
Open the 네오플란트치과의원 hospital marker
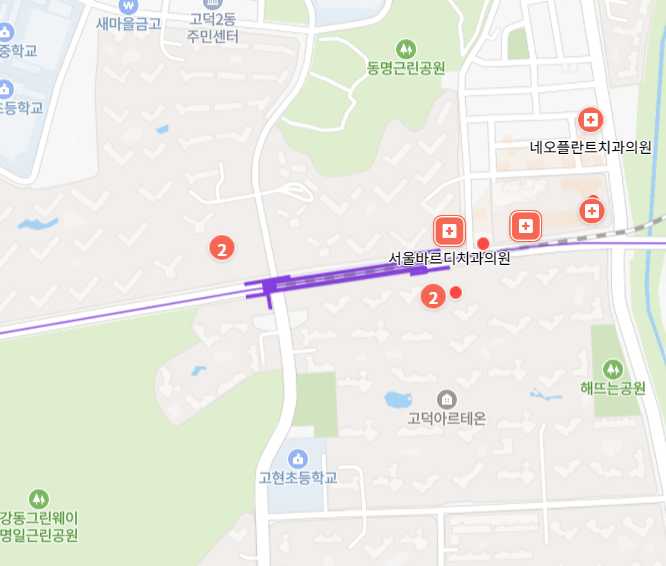tap(591, 121)
